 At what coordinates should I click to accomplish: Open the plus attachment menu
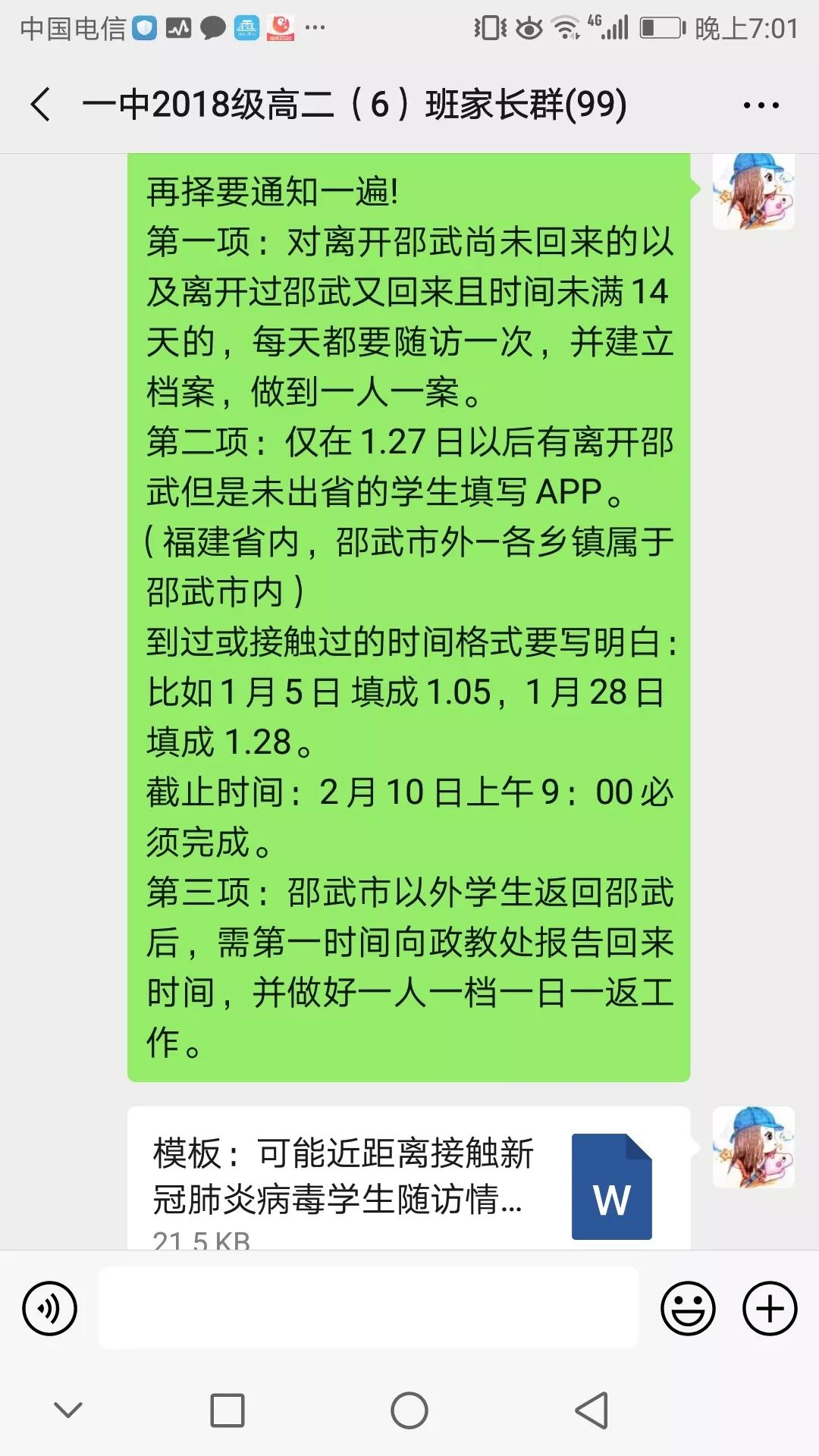pyautogui.click(x=769, y=1309)
